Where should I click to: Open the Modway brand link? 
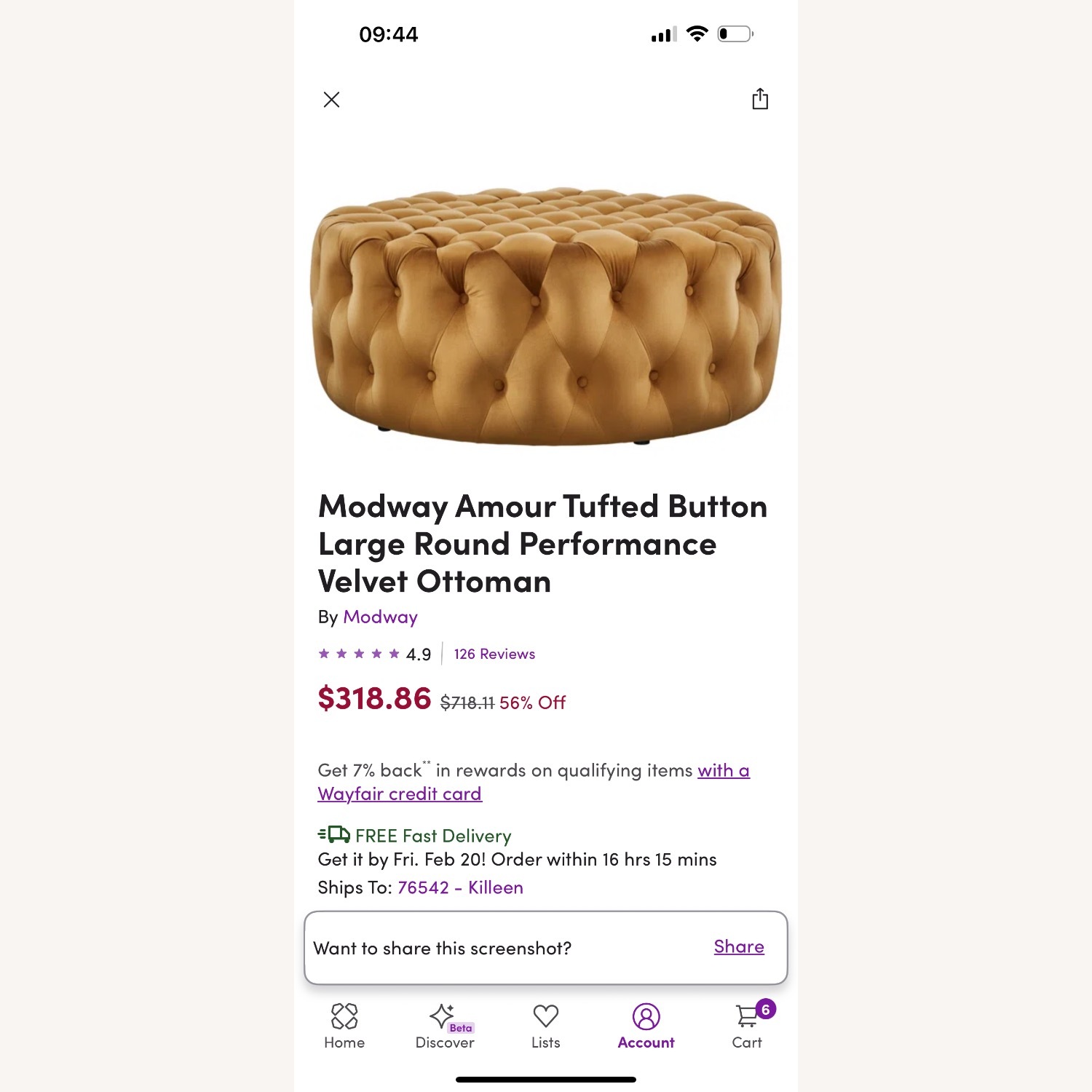(x=380, y=617)
